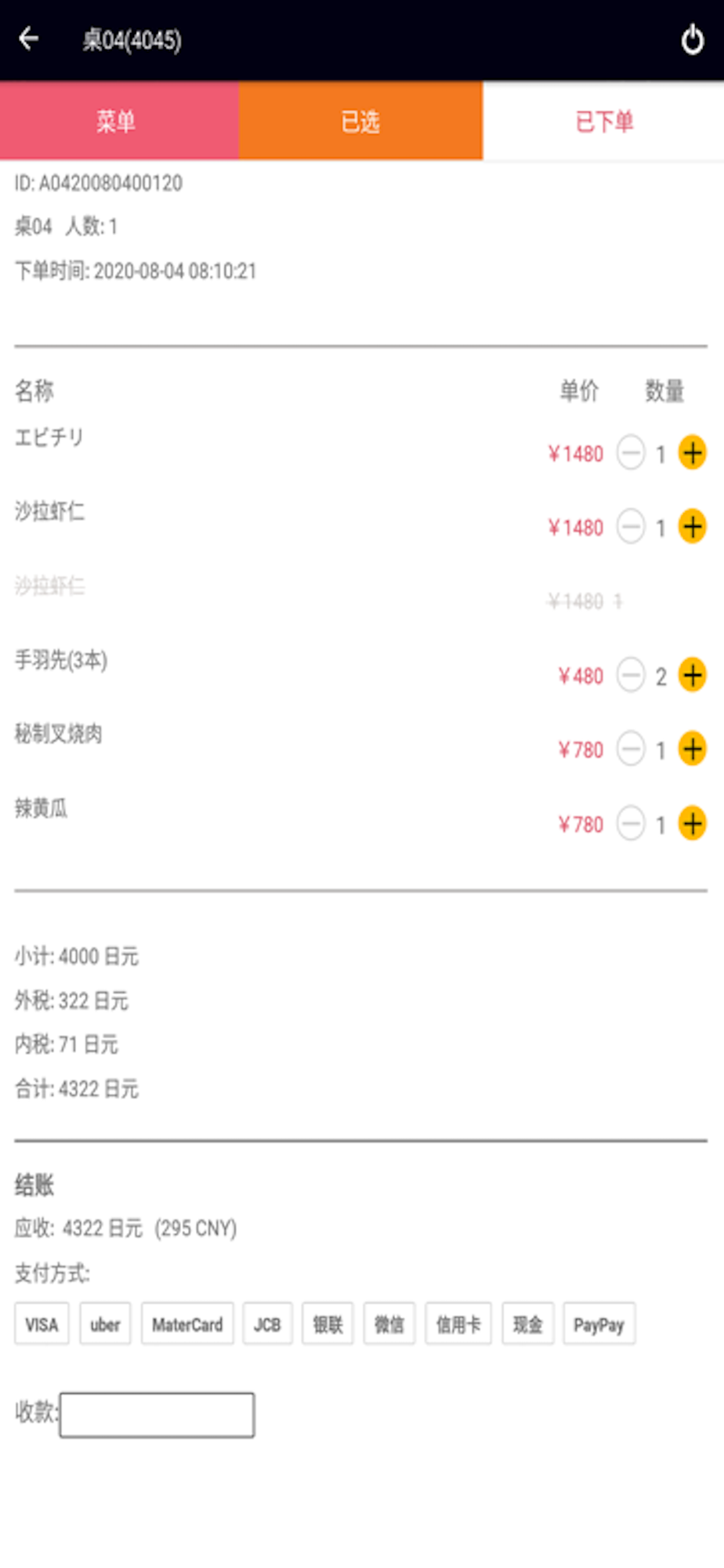Switch to the 菜单 tab
This screenshot has height=1568, width=724.
pos(118,122)
